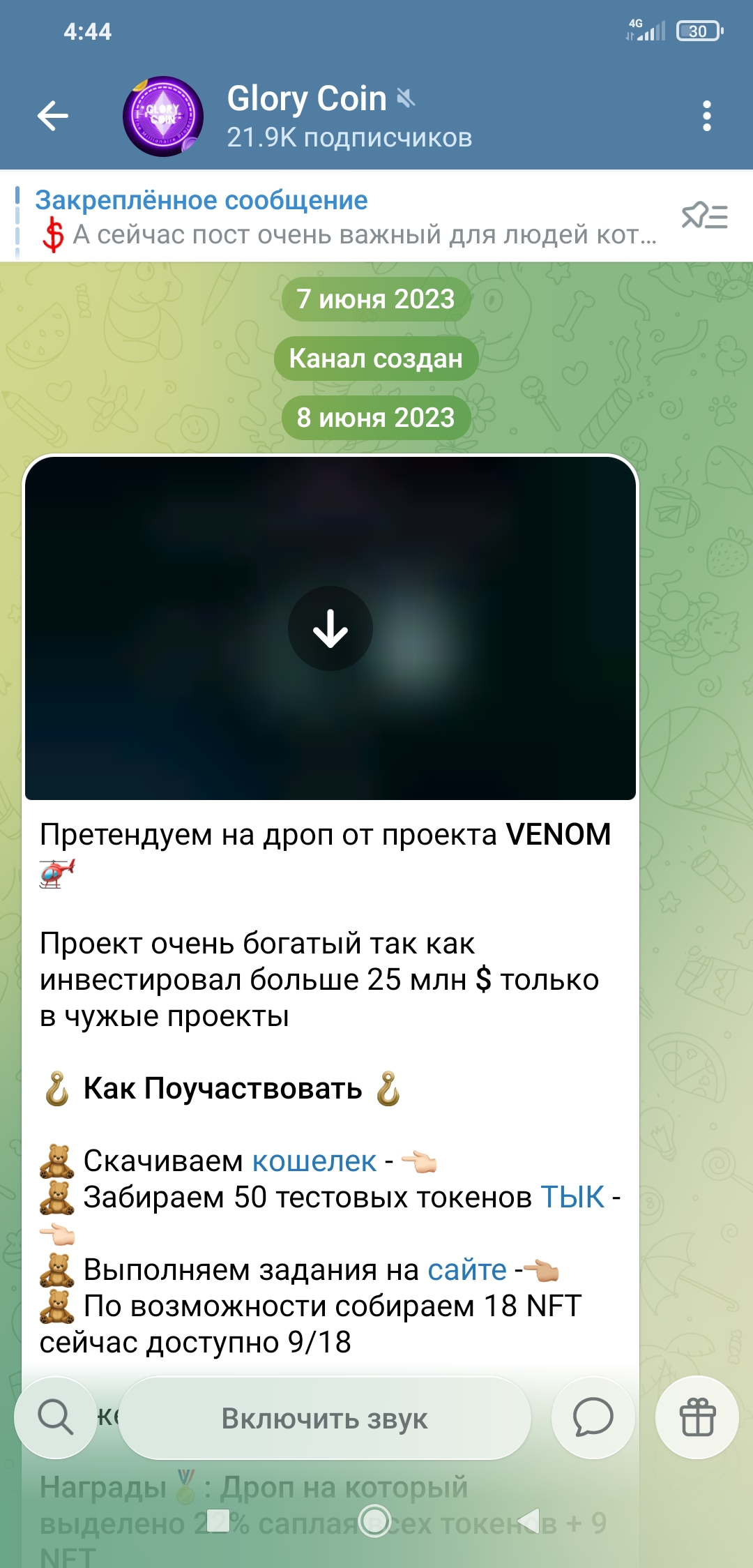
Task: Open the «кошелек» link
Action: (x=314, y=1161)
